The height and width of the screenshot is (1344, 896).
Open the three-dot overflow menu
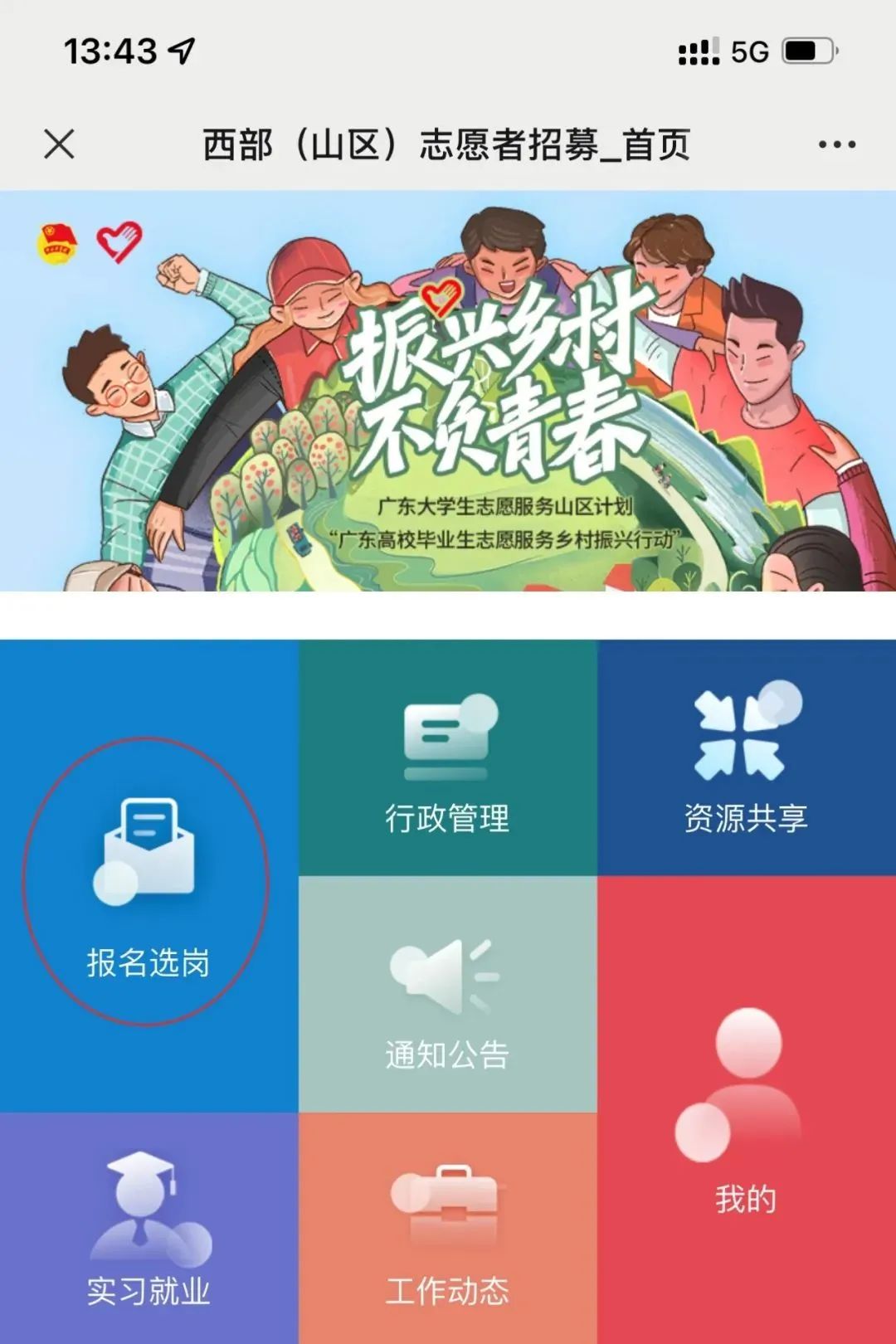coord(836,144)
